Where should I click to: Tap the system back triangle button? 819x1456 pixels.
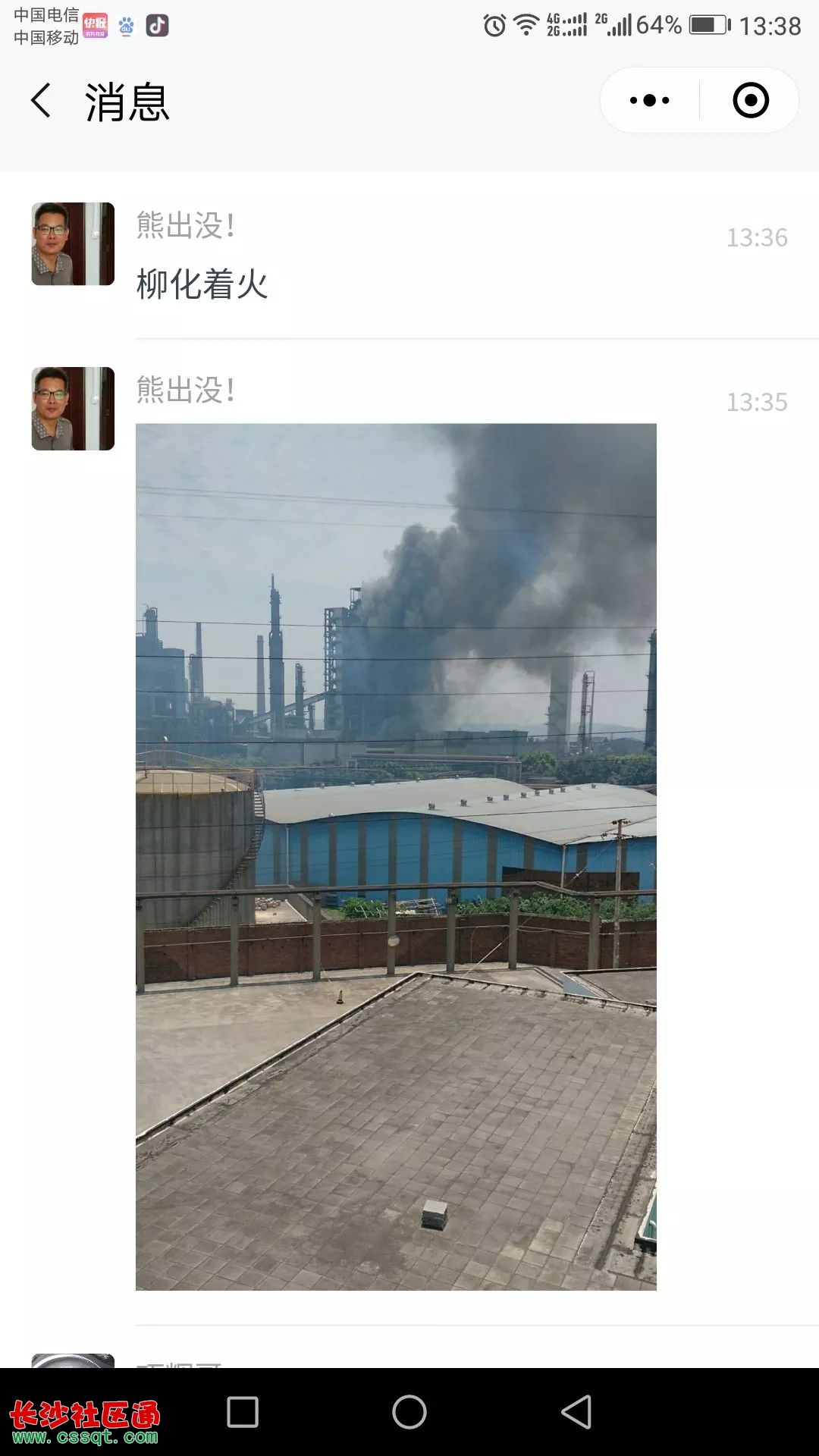pyautogui.click(x=576, y=1412)
